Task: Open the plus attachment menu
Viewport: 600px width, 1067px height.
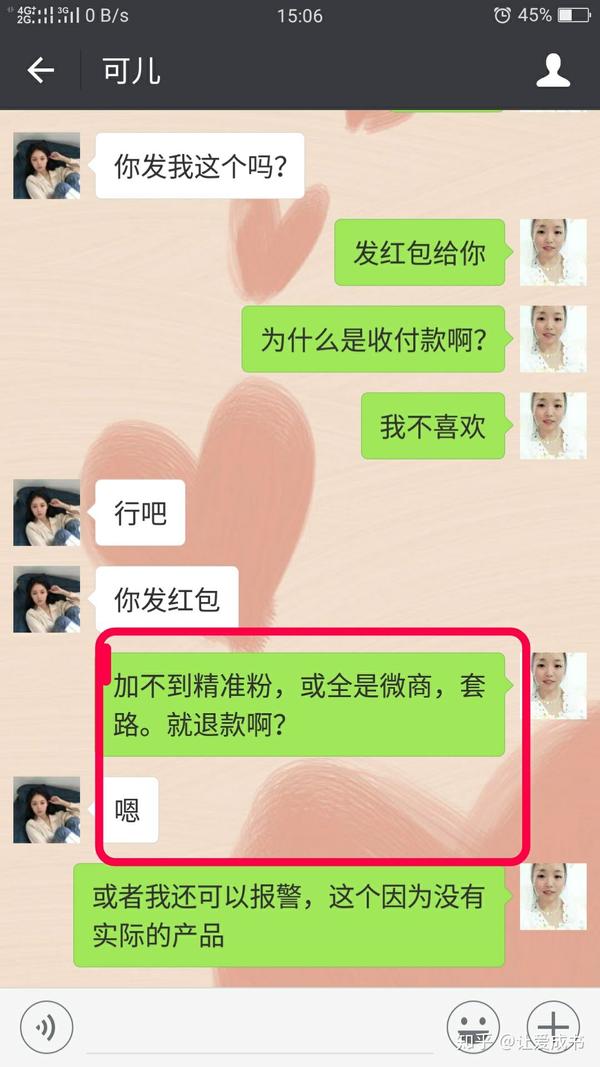Action: point(553,1027)
